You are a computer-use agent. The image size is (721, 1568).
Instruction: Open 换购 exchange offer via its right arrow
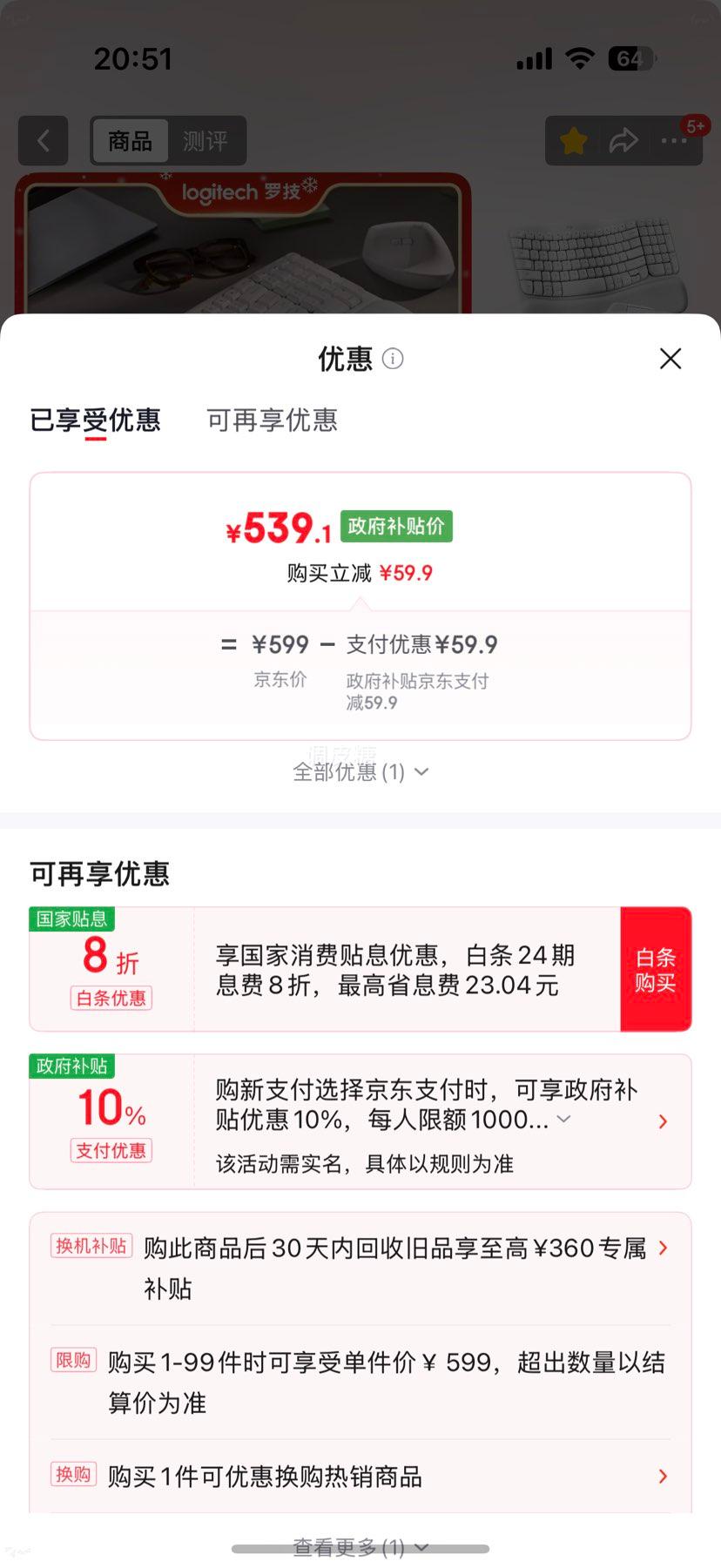pos(663,1477)
